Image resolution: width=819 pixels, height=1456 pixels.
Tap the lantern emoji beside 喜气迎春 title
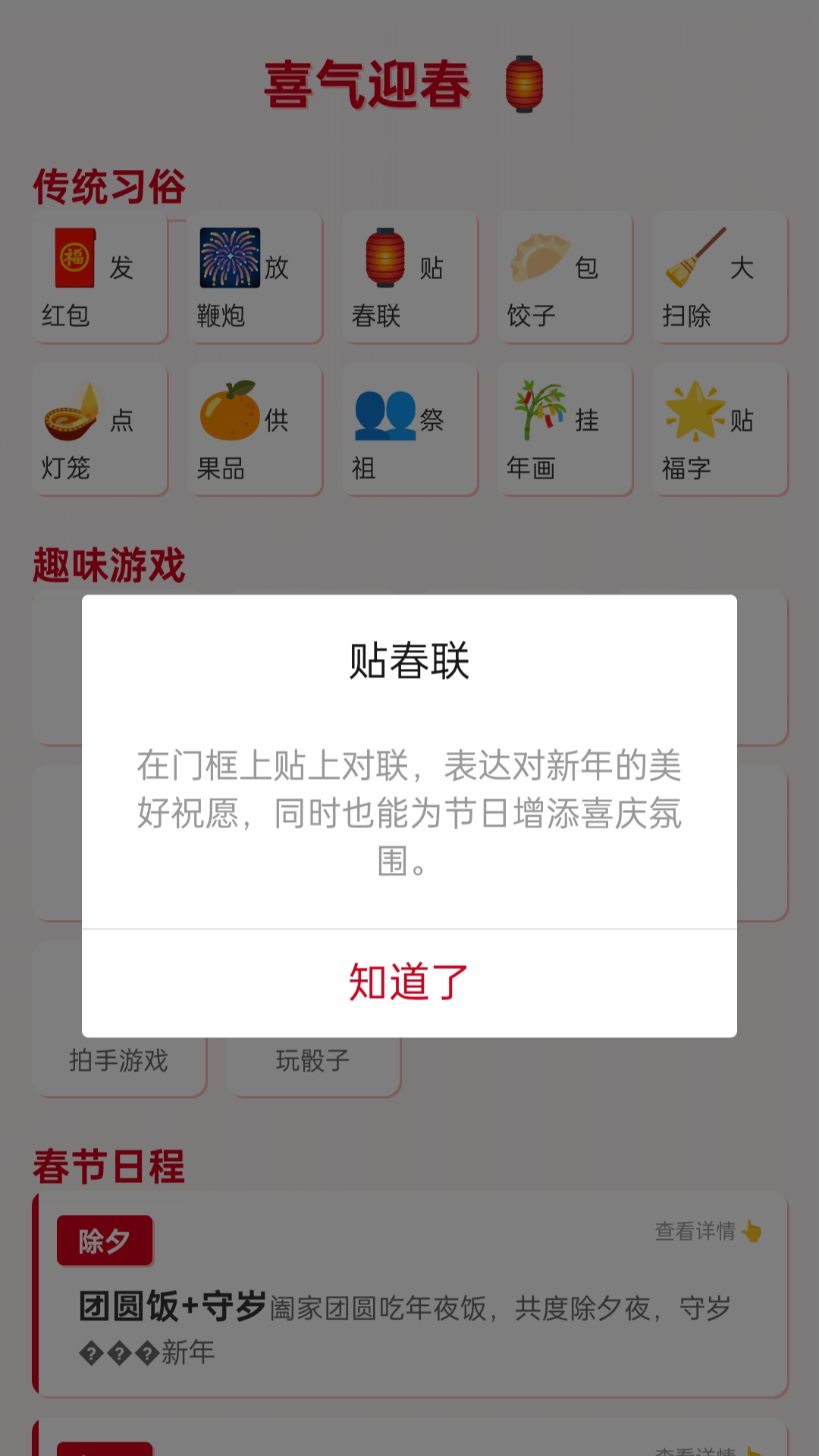tap(526, 83)
